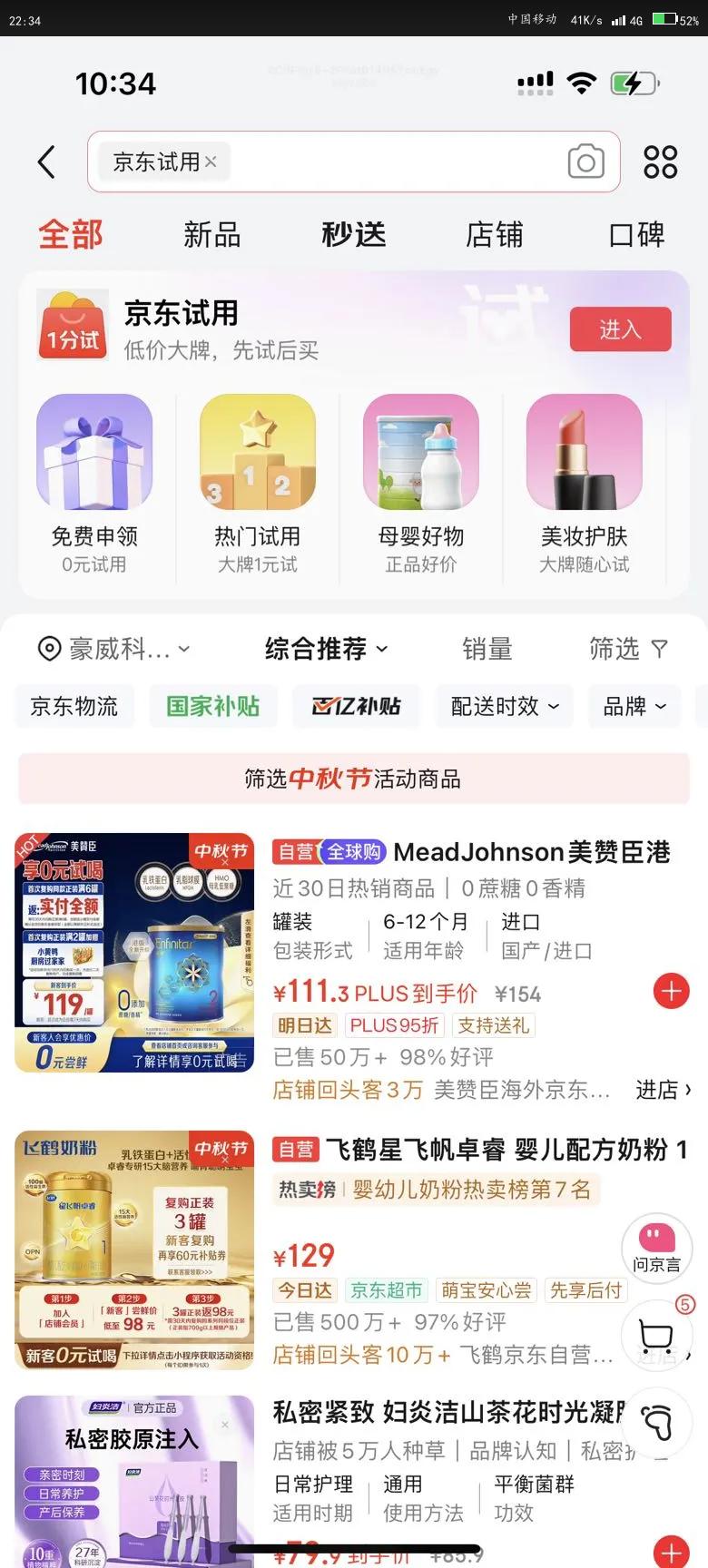This screenshot has height=1568, width=708.
Task: Expand the 综合推荐 sort dropdown
Action: tap(326, 649)
